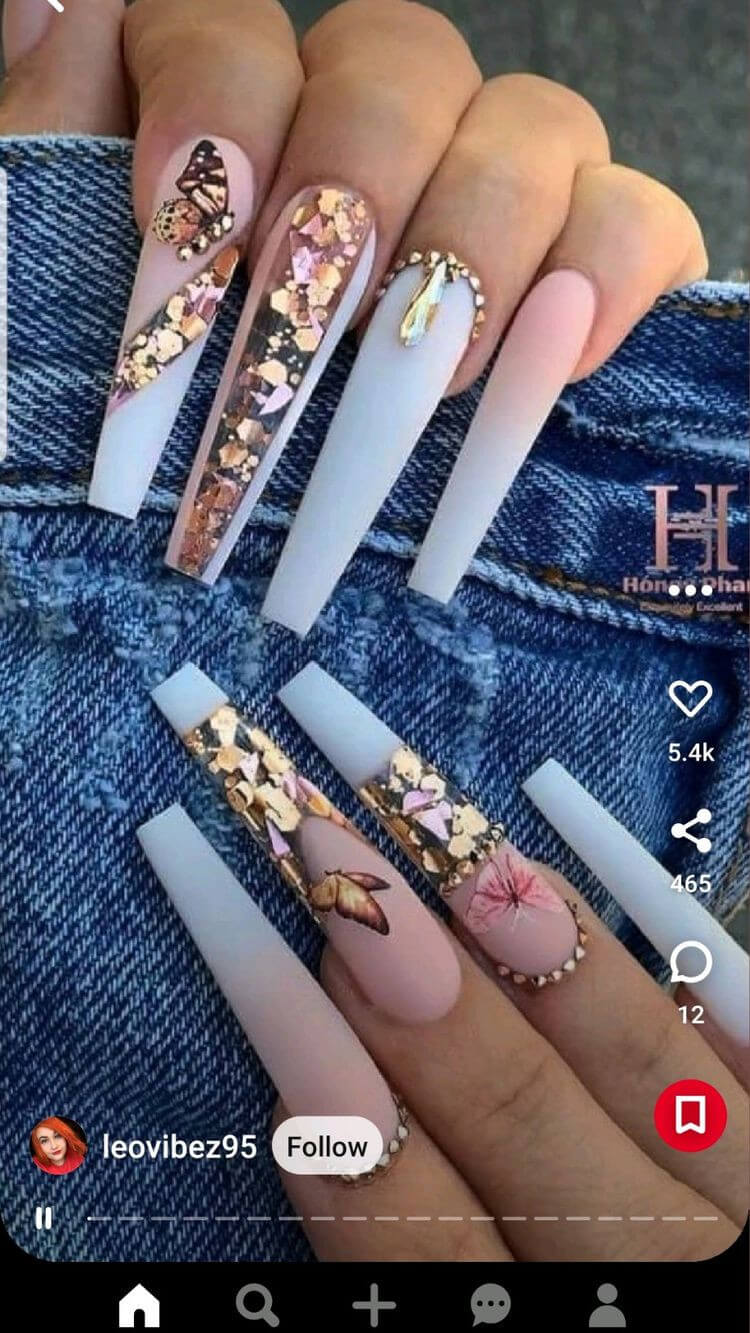Open leovibez95's profile picture
750x1333 pixels.
(x=58, y=1146)
